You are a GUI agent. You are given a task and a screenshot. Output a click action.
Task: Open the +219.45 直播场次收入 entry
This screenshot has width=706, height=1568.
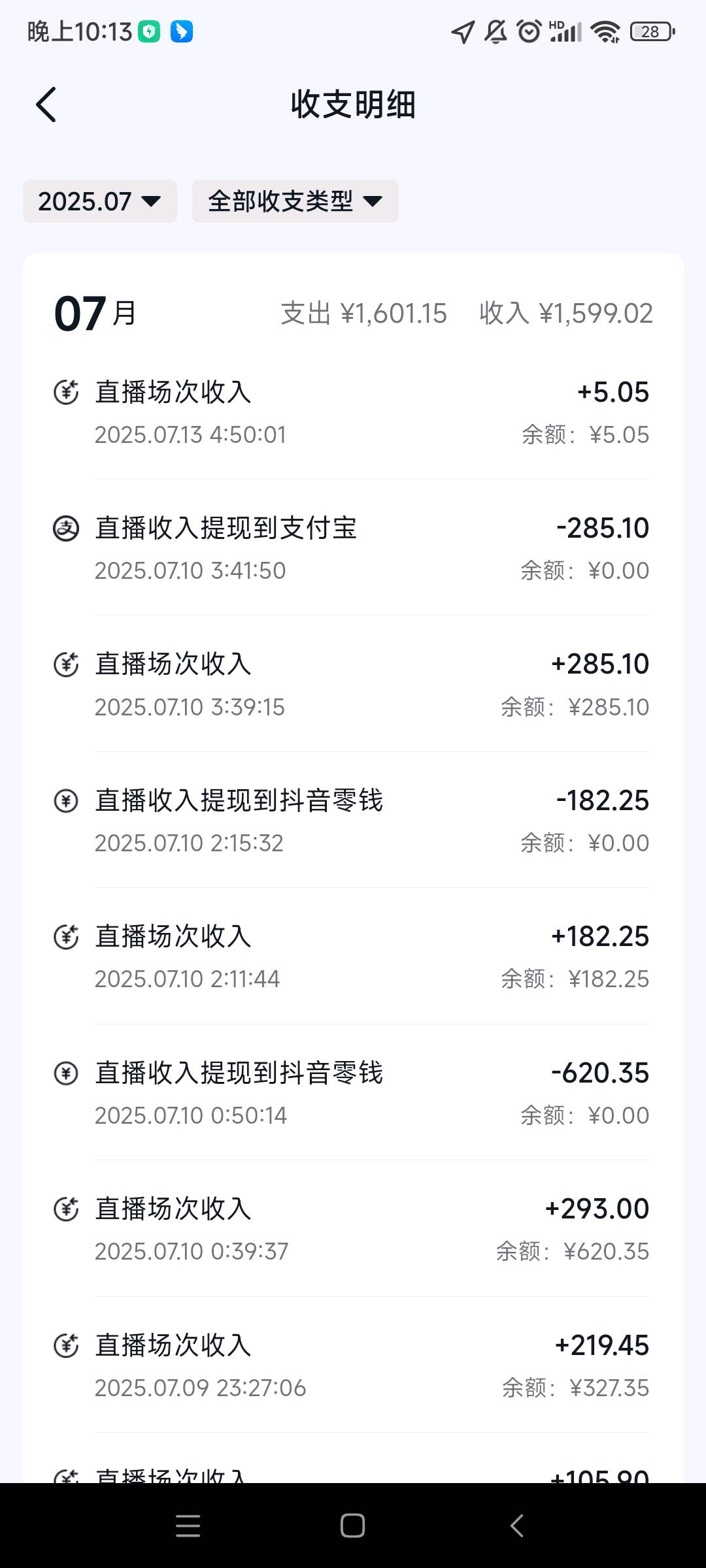353,1365
